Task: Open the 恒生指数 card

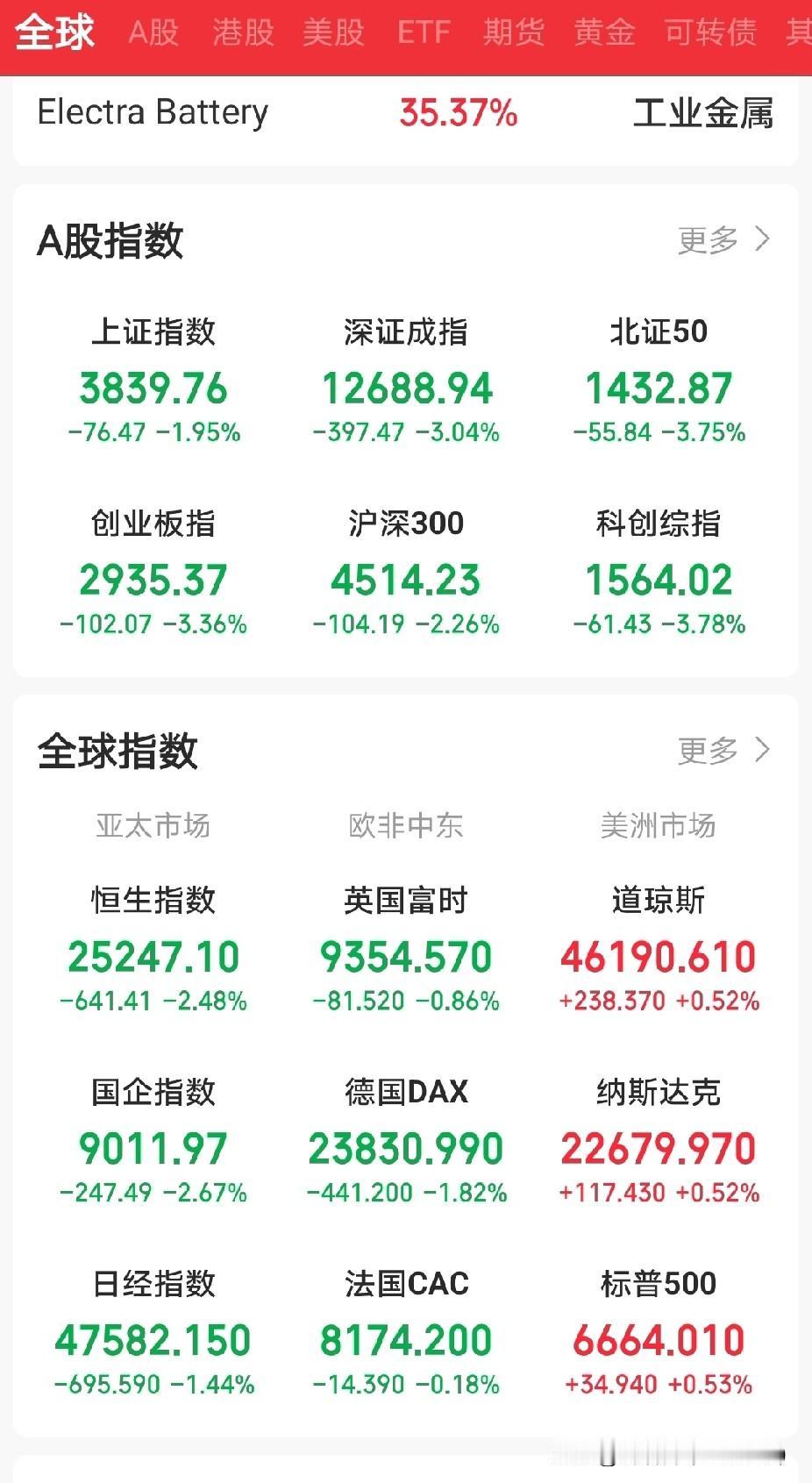Action: 153,950
